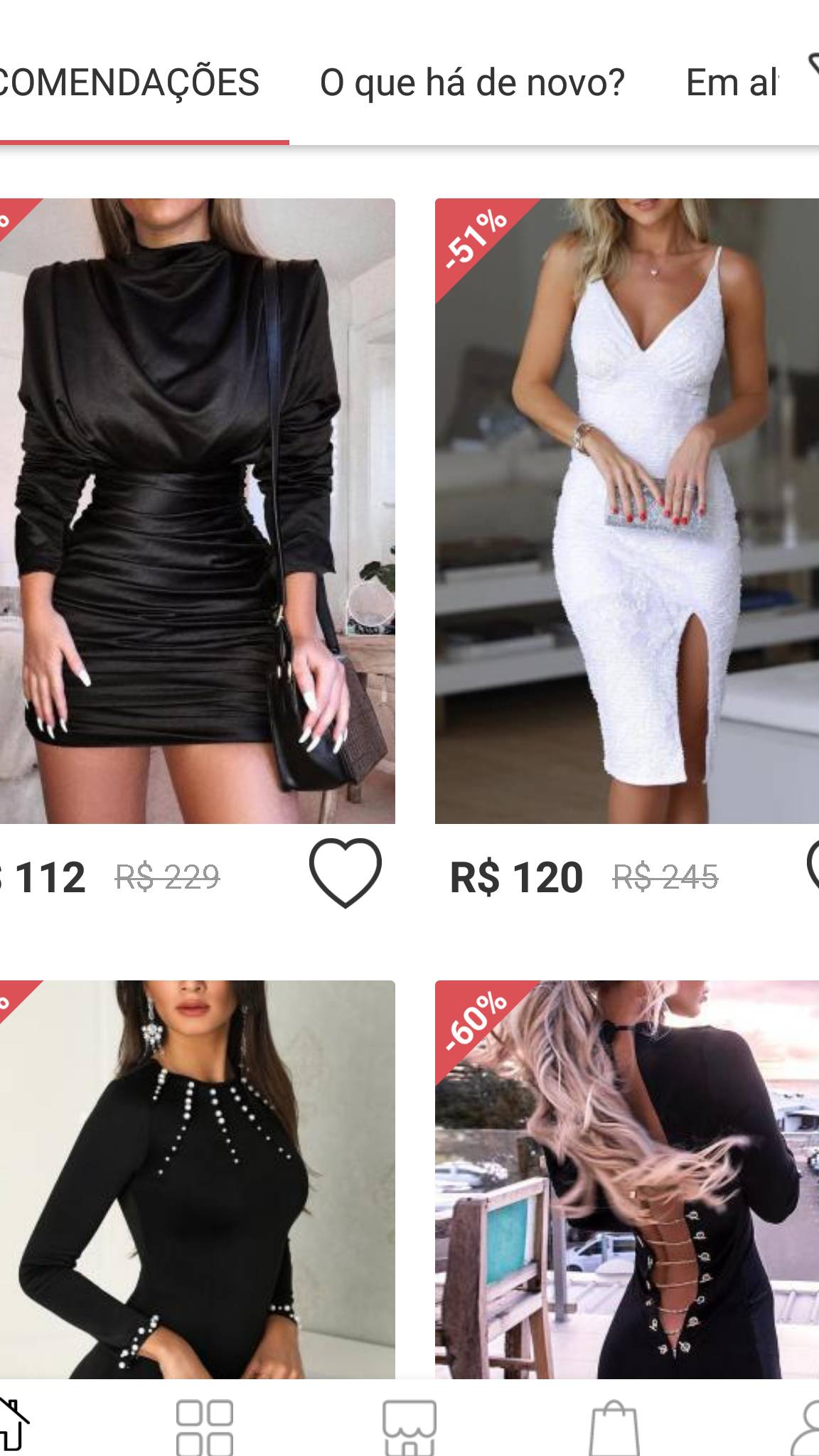819x1456 pixels.
Task: Open the profile tab
Action: tap(807, 1426)
